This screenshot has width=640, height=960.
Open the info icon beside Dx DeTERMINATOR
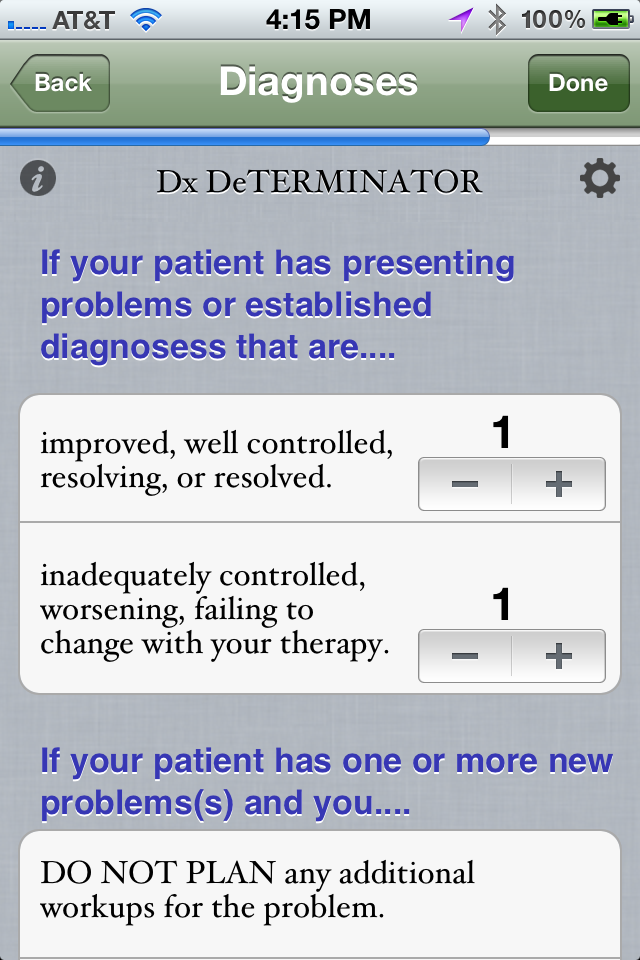[38, 179]
